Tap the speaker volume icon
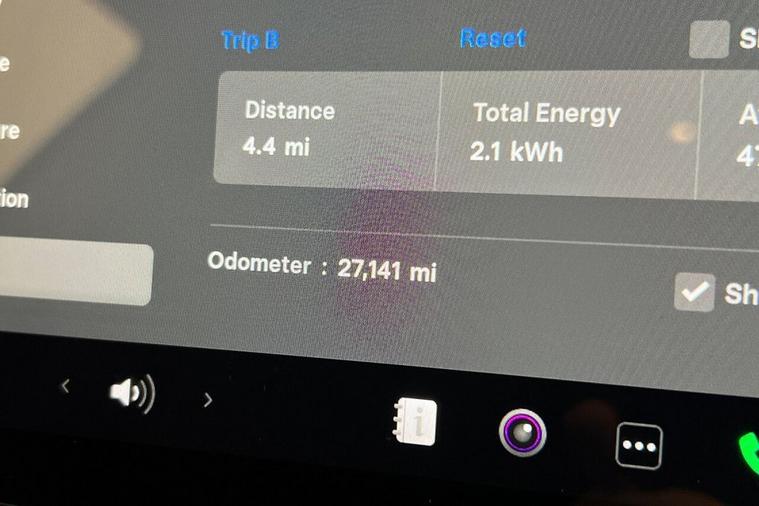Viewport: 759px width, 506px height. tap(133, 394)
